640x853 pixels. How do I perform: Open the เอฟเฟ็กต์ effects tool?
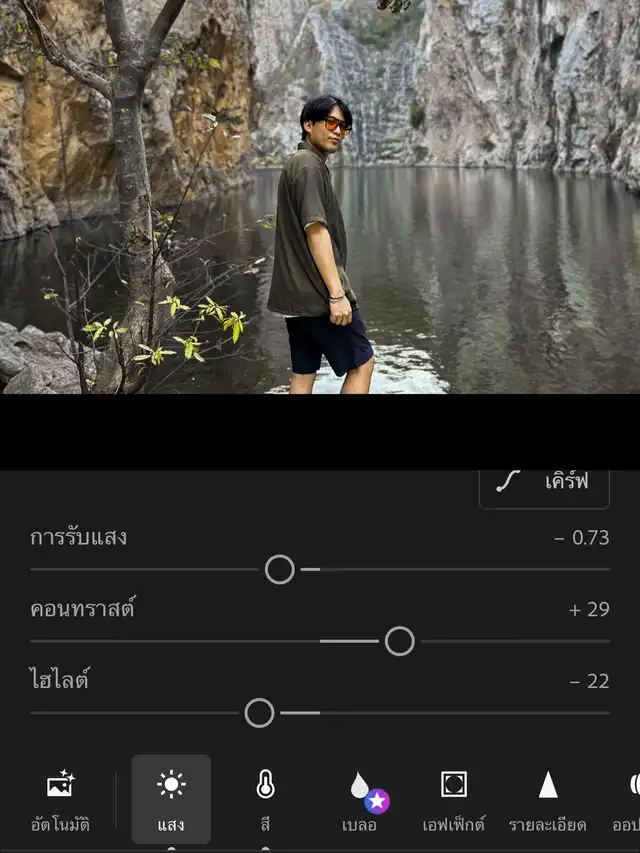[x=454, y=799]
